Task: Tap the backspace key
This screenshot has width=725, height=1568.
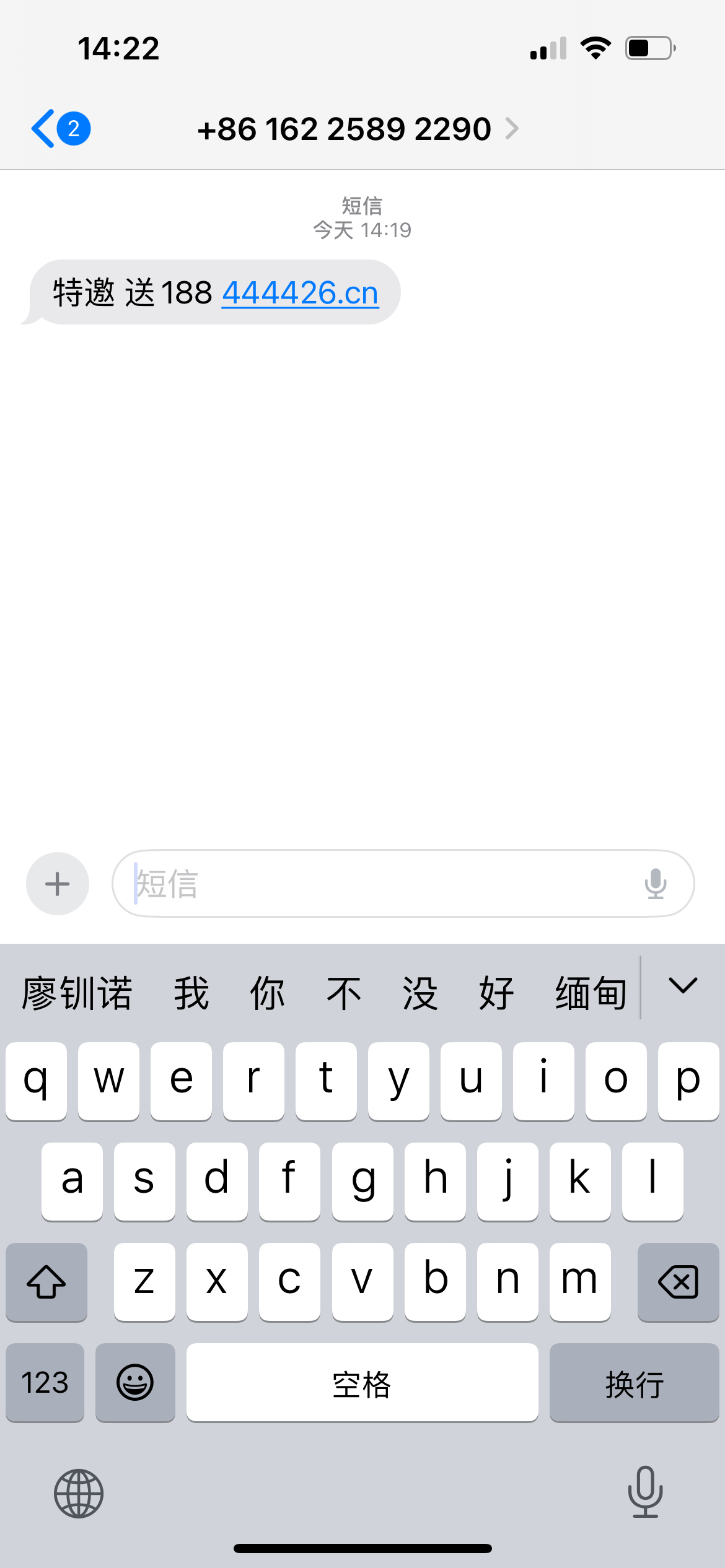Action: point(678,1281)
